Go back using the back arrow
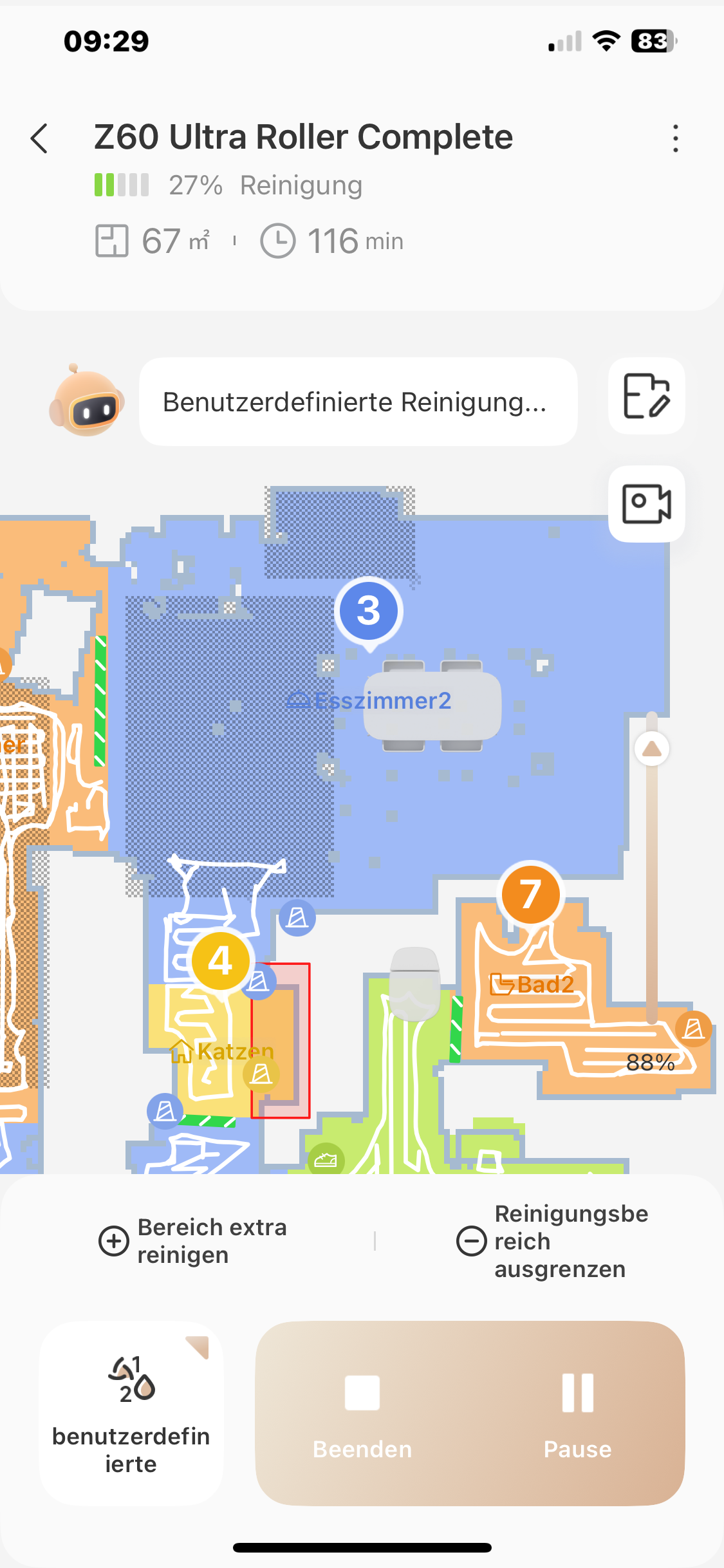 click(40, 138)
